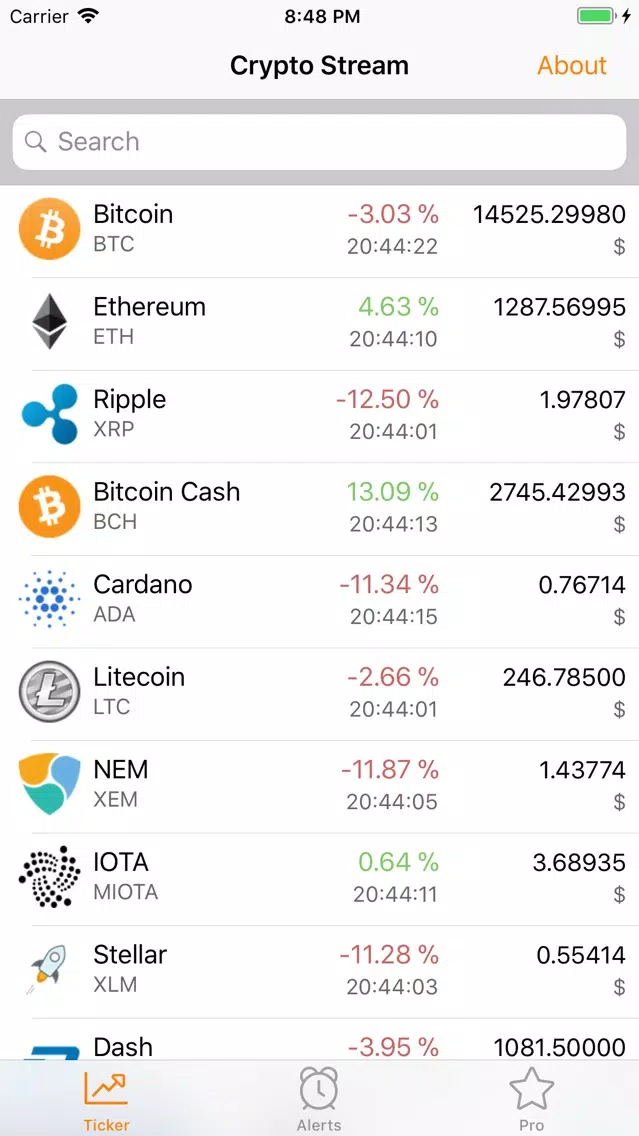Switch to the Alerts tab
This screenshot has width=639, height=1136.
coord(319,1100)
